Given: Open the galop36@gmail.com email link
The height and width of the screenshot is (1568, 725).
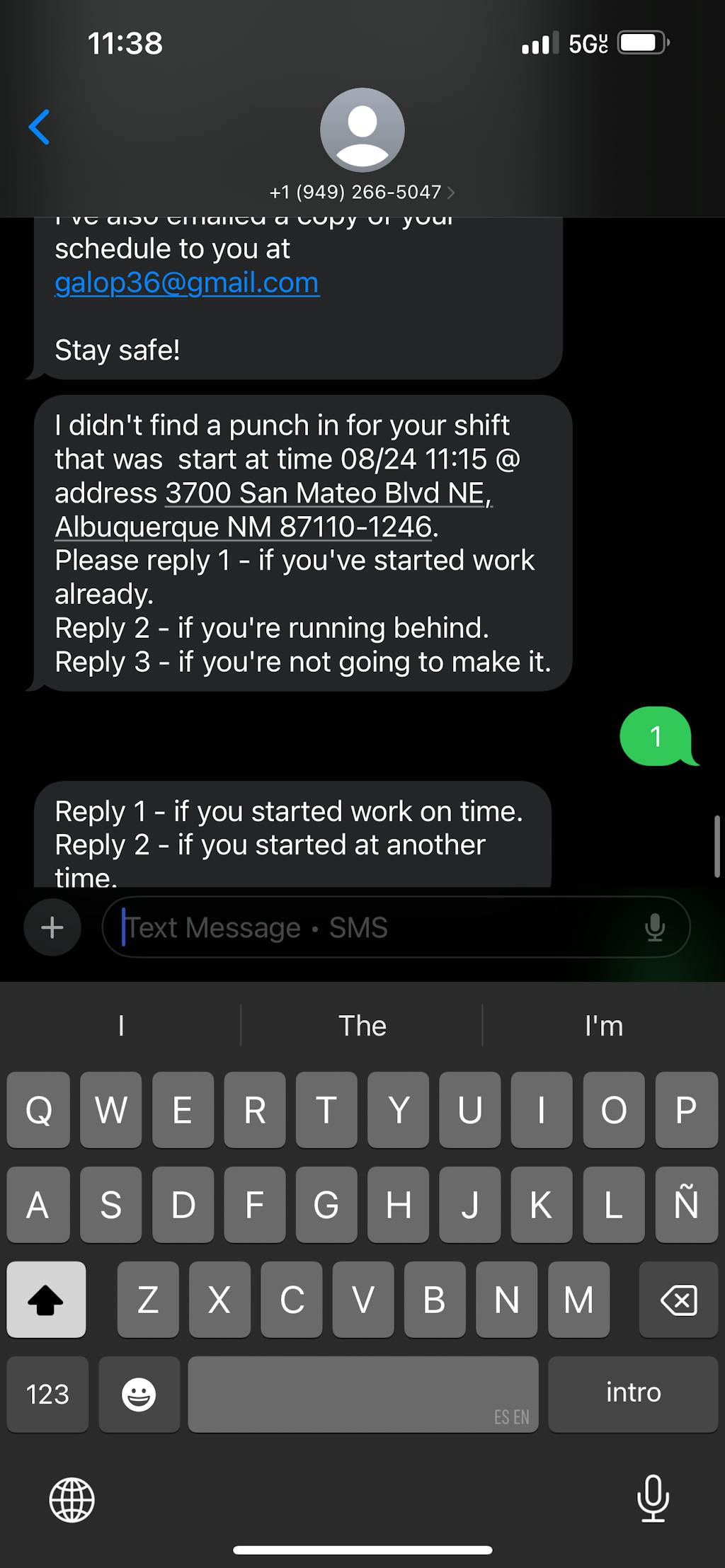Looking at the screenshot, I should [187, 282].
